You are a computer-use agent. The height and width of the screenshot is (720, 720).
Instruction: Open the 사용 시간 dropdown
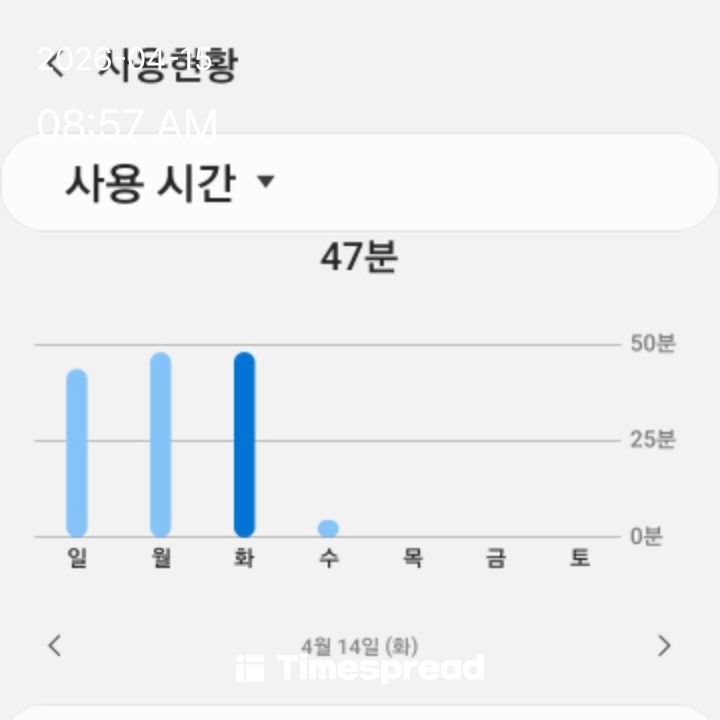point(170,183)
